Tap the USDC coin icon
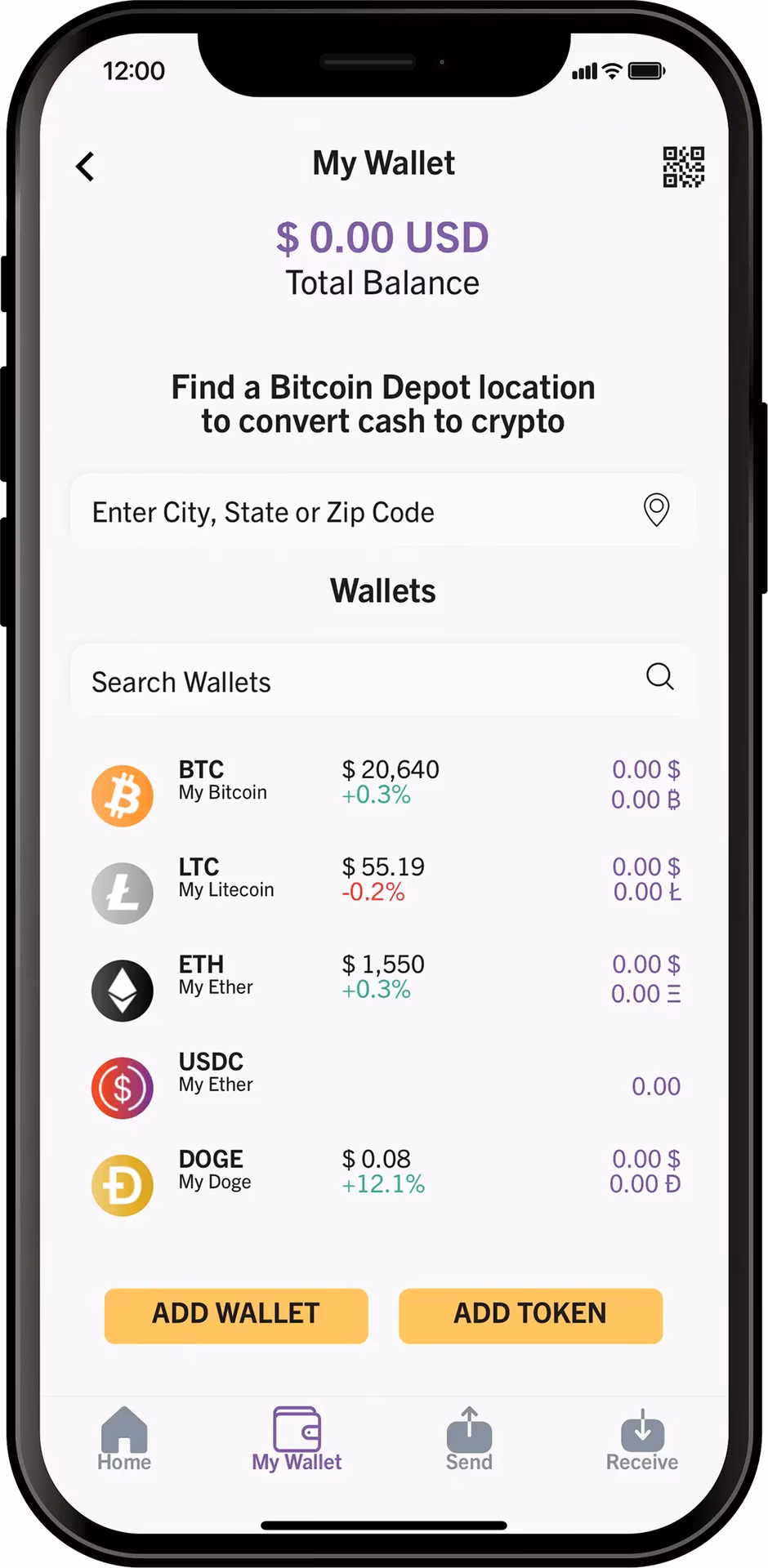This screenshot has width=768, height=1568. (x=122, y=1088)
